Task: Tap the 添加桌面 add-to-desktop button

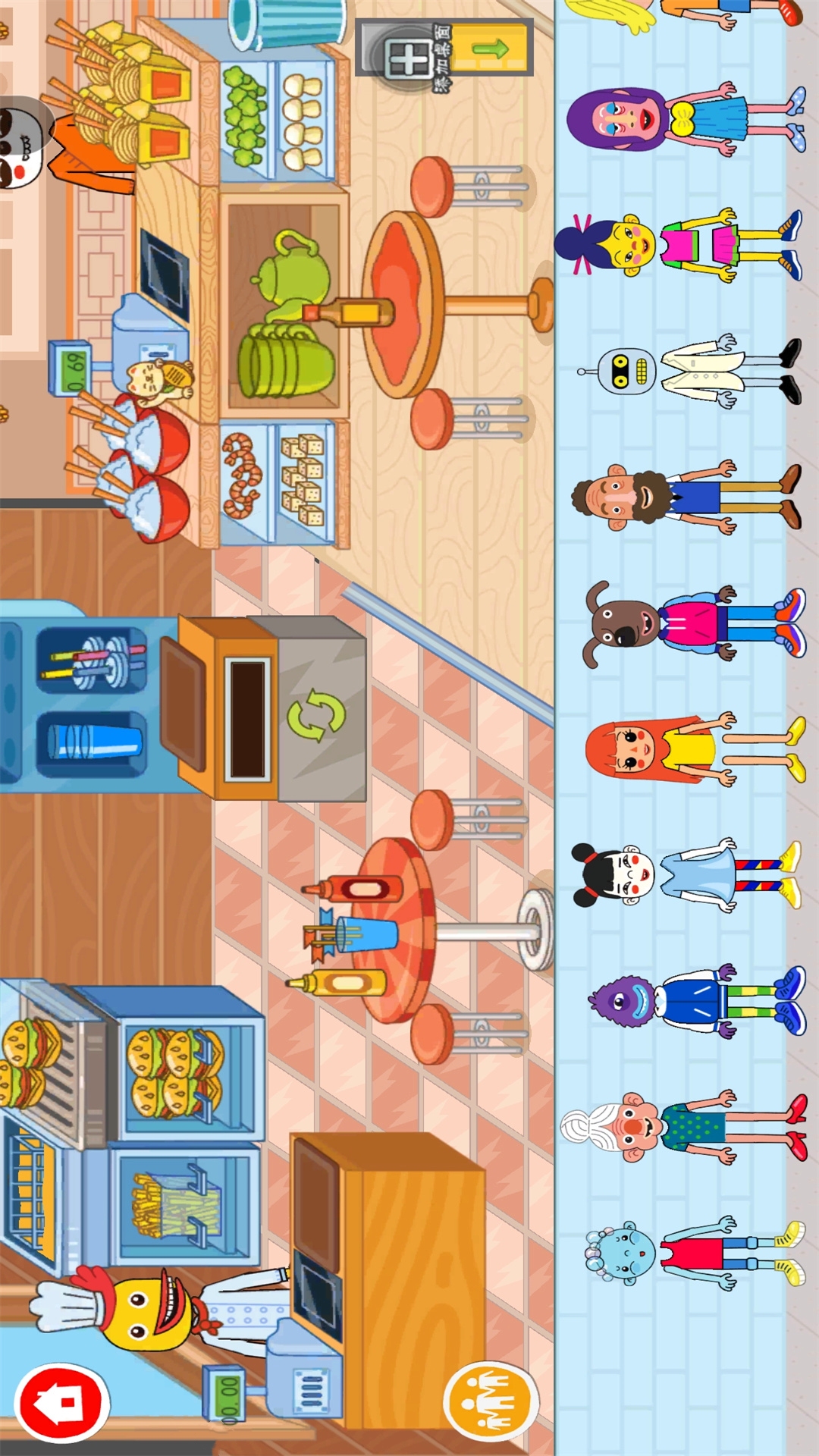Action: pyautogui.click(x=444, y=49)
